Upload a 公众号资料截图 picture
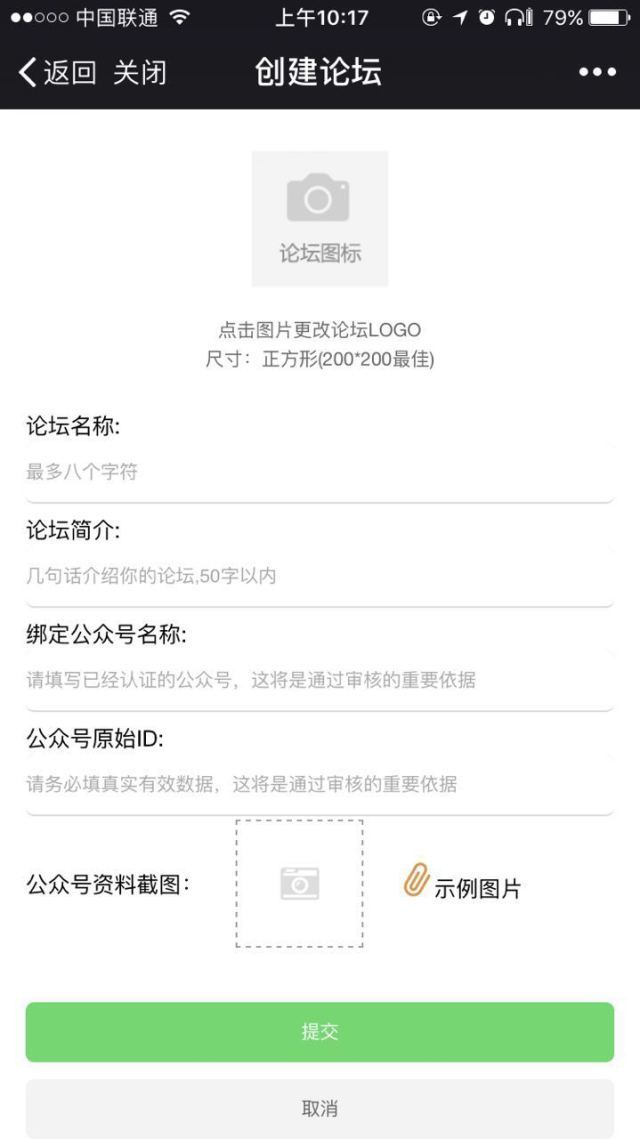 [x=299, y=883]
